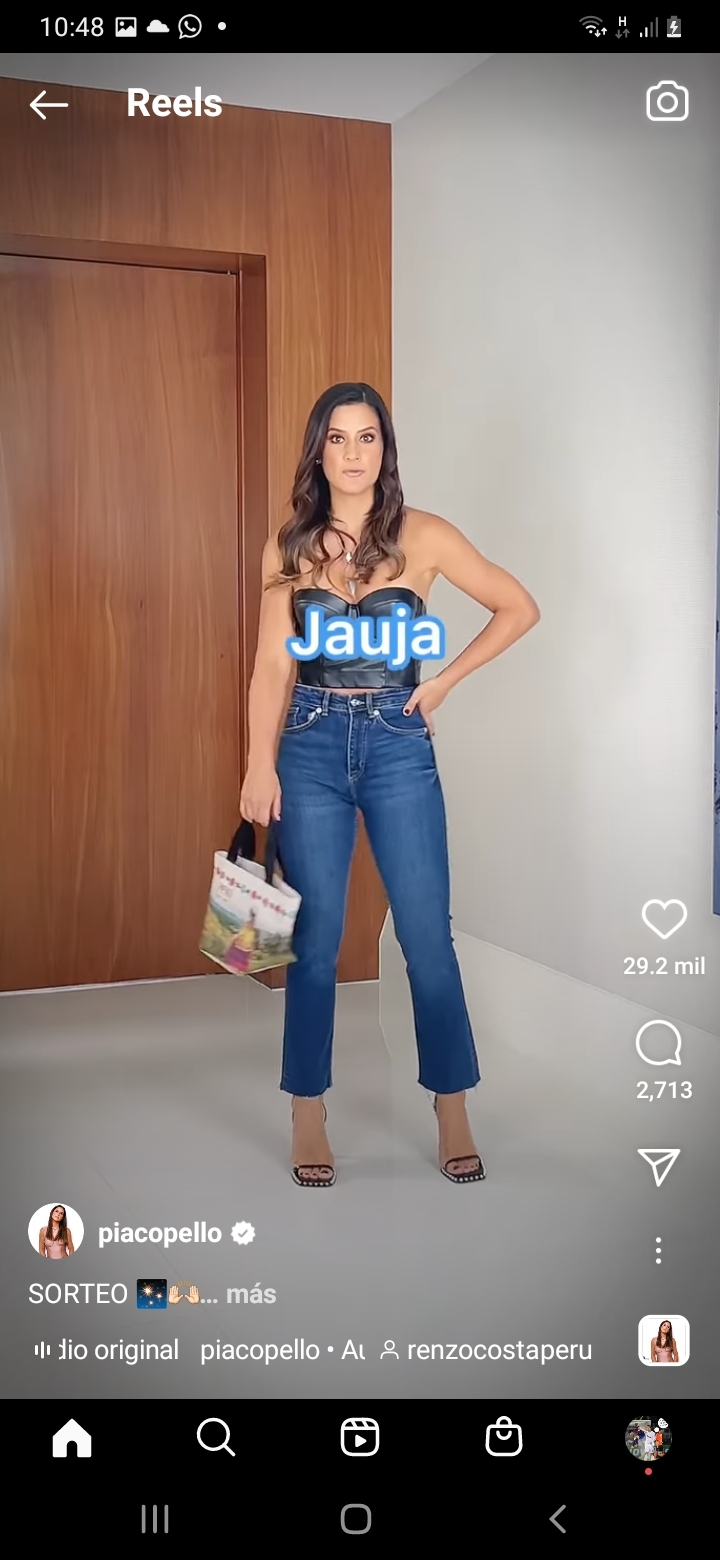Viewport: 720px width, 1560px height.
Task: Go back from Reels with the arrow
Action: coord(48,104)
